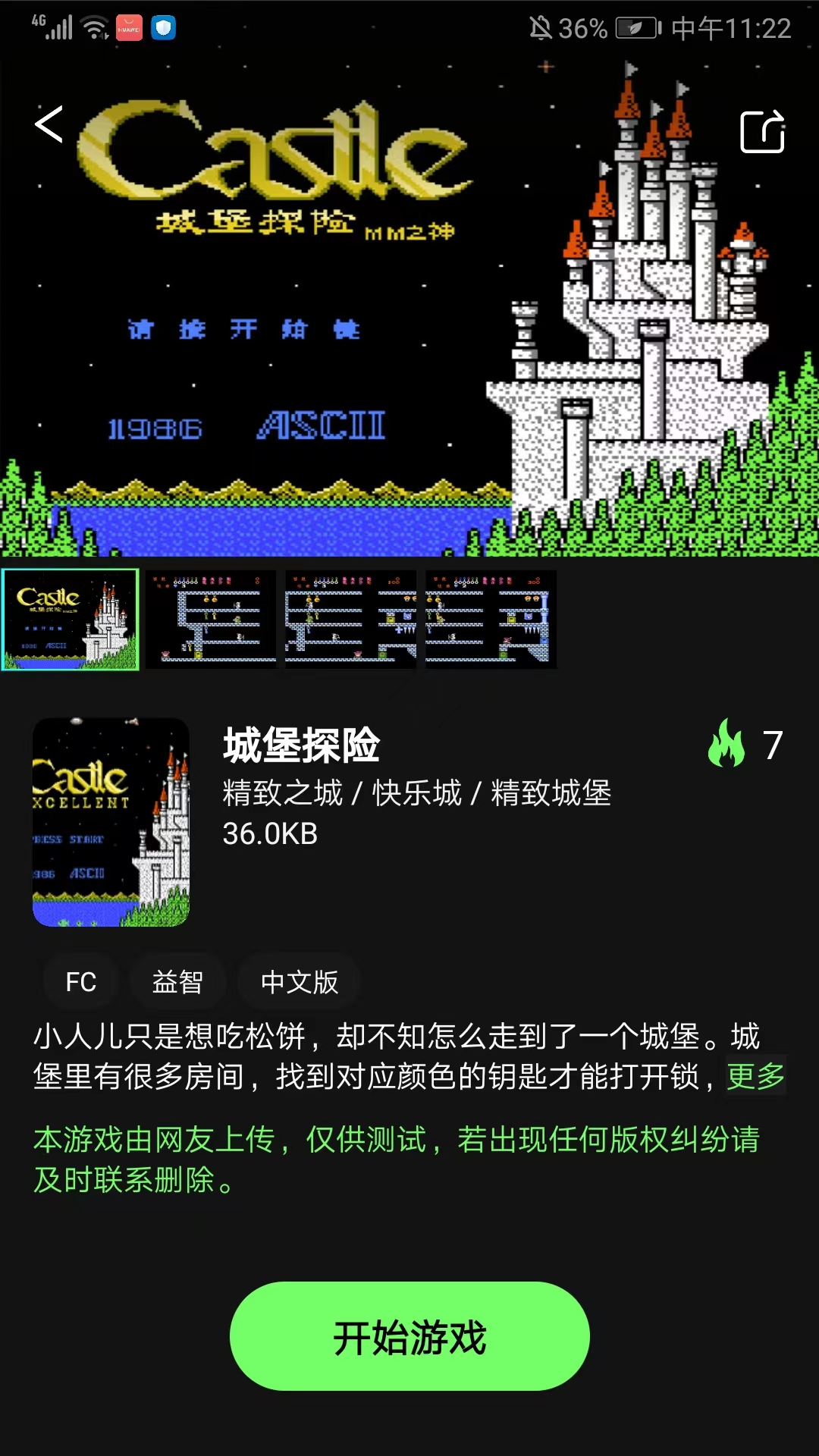Open the Castle game cover icon
Viewport: 819px width, 1456px height.
[x=111, y=821]
